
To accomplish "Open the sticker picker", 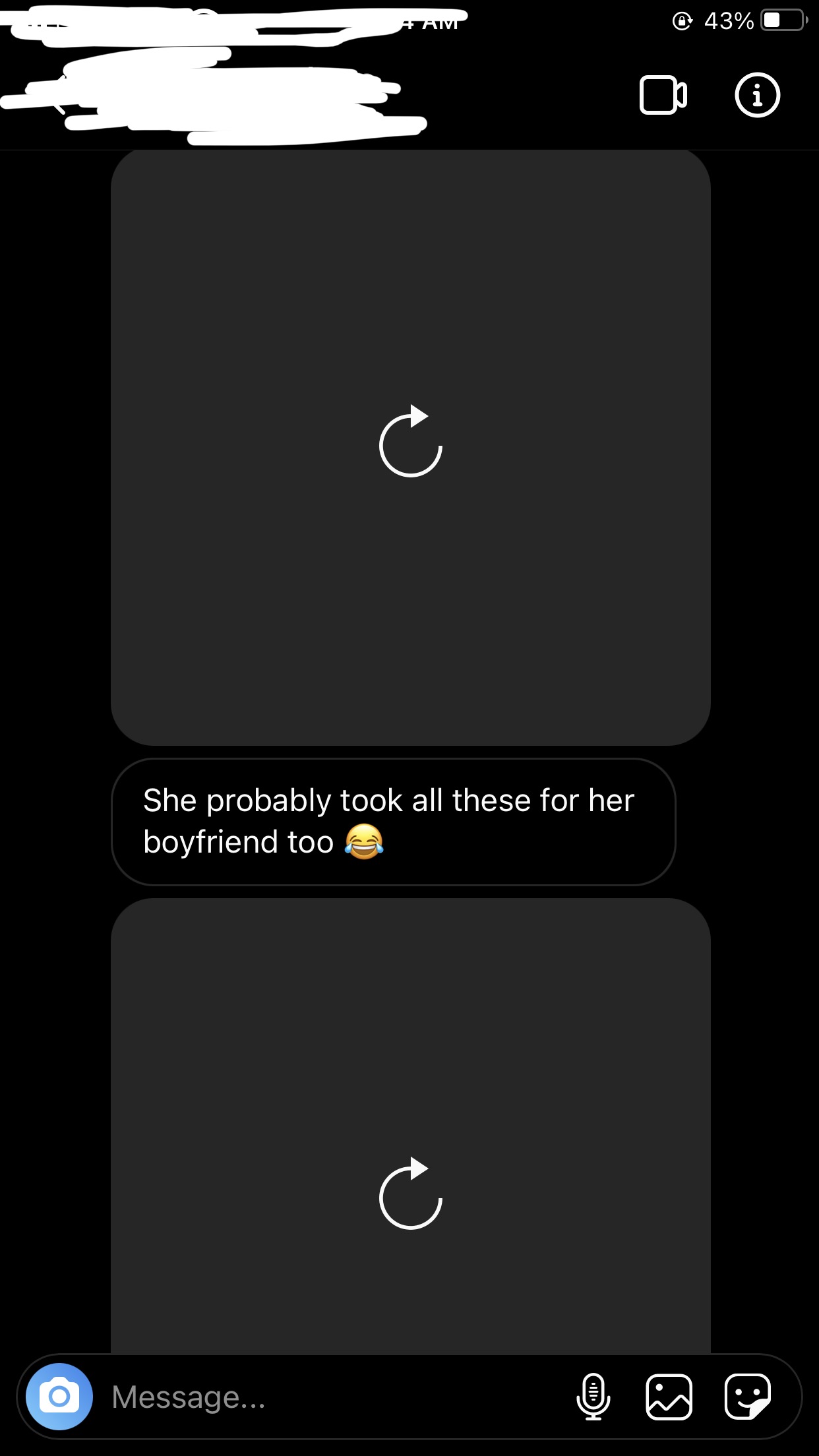I will (x=747, y=1396).
